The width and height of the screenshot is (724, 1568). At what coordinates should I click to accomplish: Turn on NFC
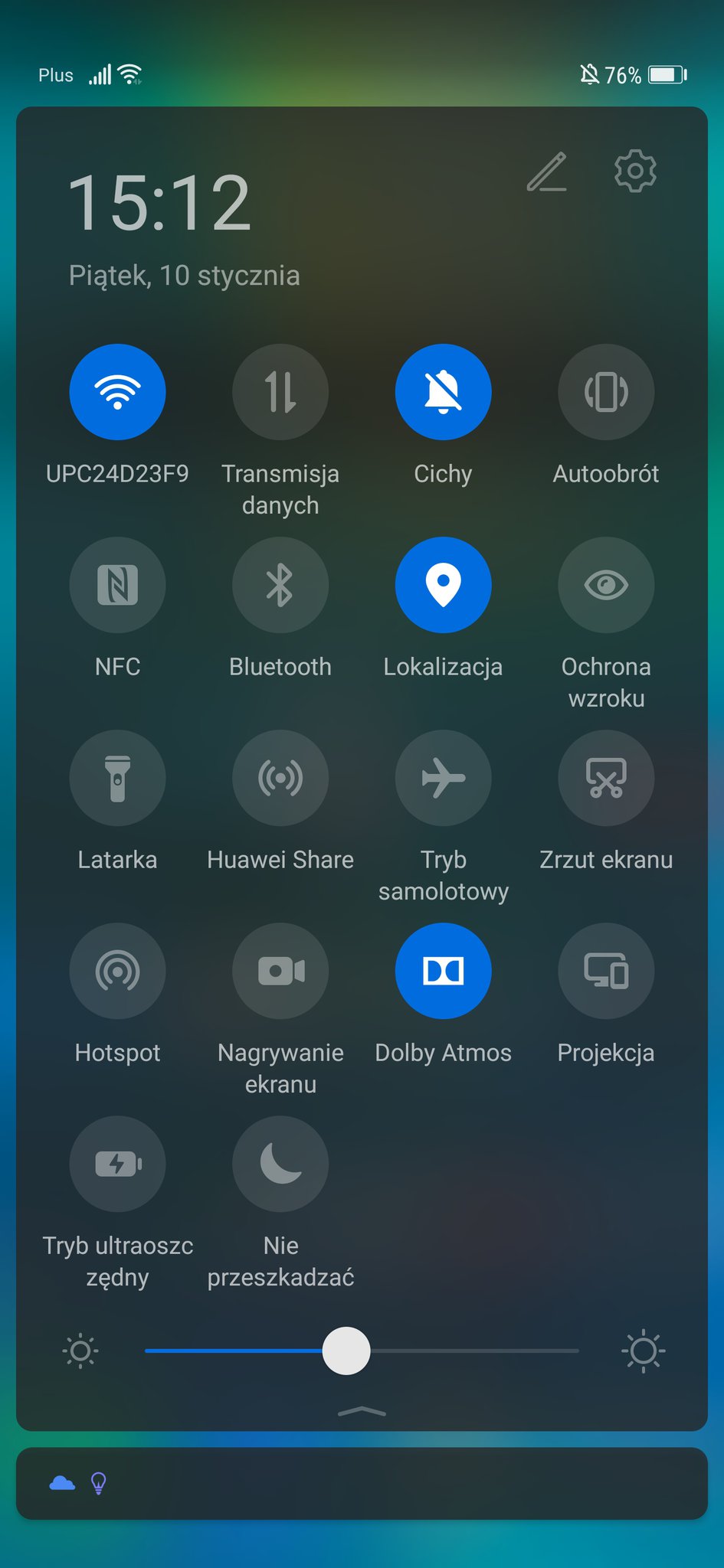click(117, 585)
